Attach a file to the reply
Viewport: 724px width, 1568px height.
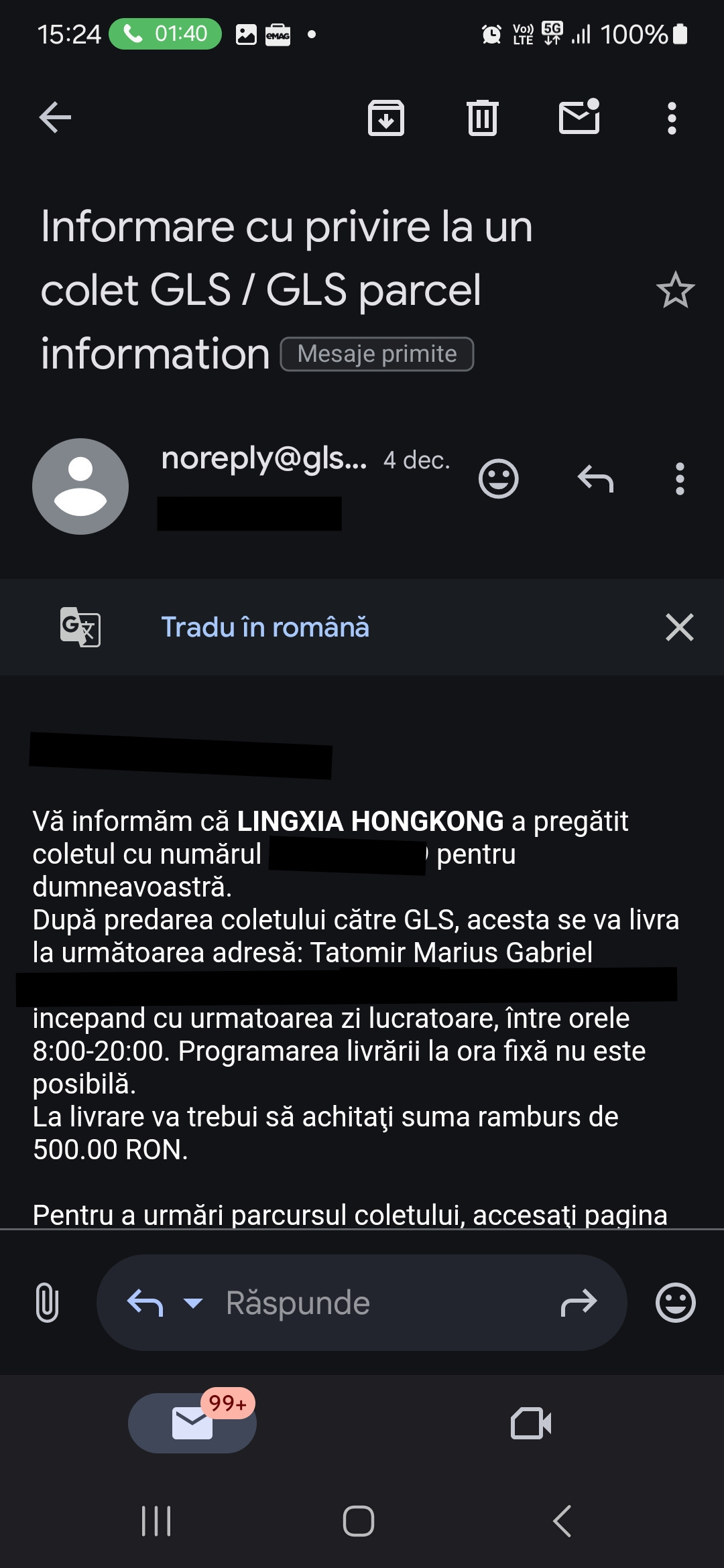coord(47,1303)
